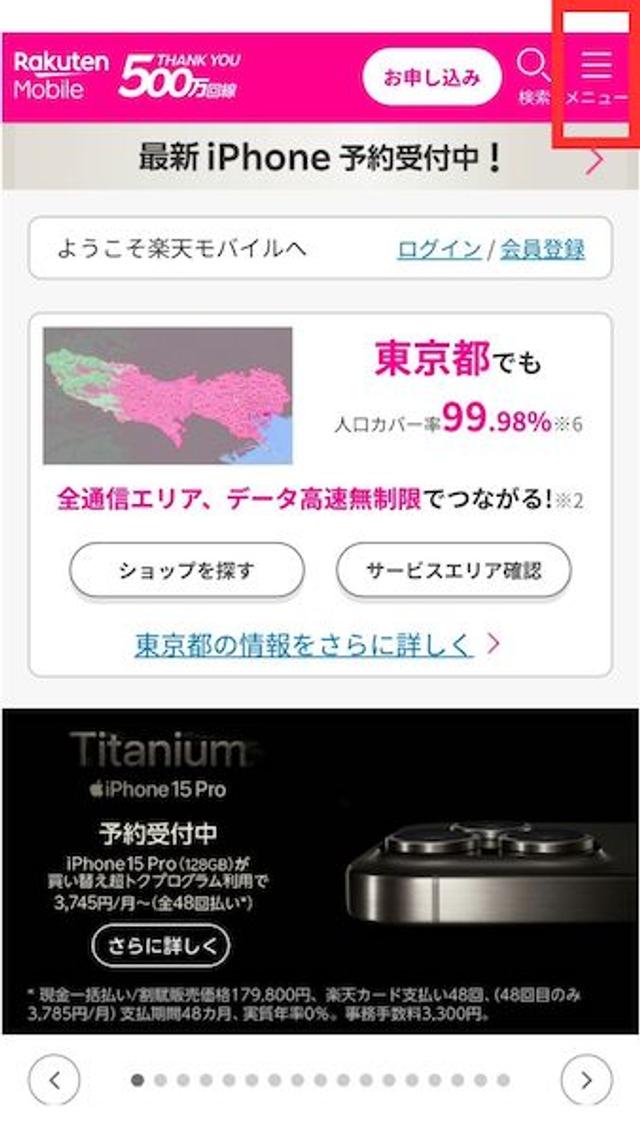Open the 最新 iPhone 予約受付中 banner

320,158
